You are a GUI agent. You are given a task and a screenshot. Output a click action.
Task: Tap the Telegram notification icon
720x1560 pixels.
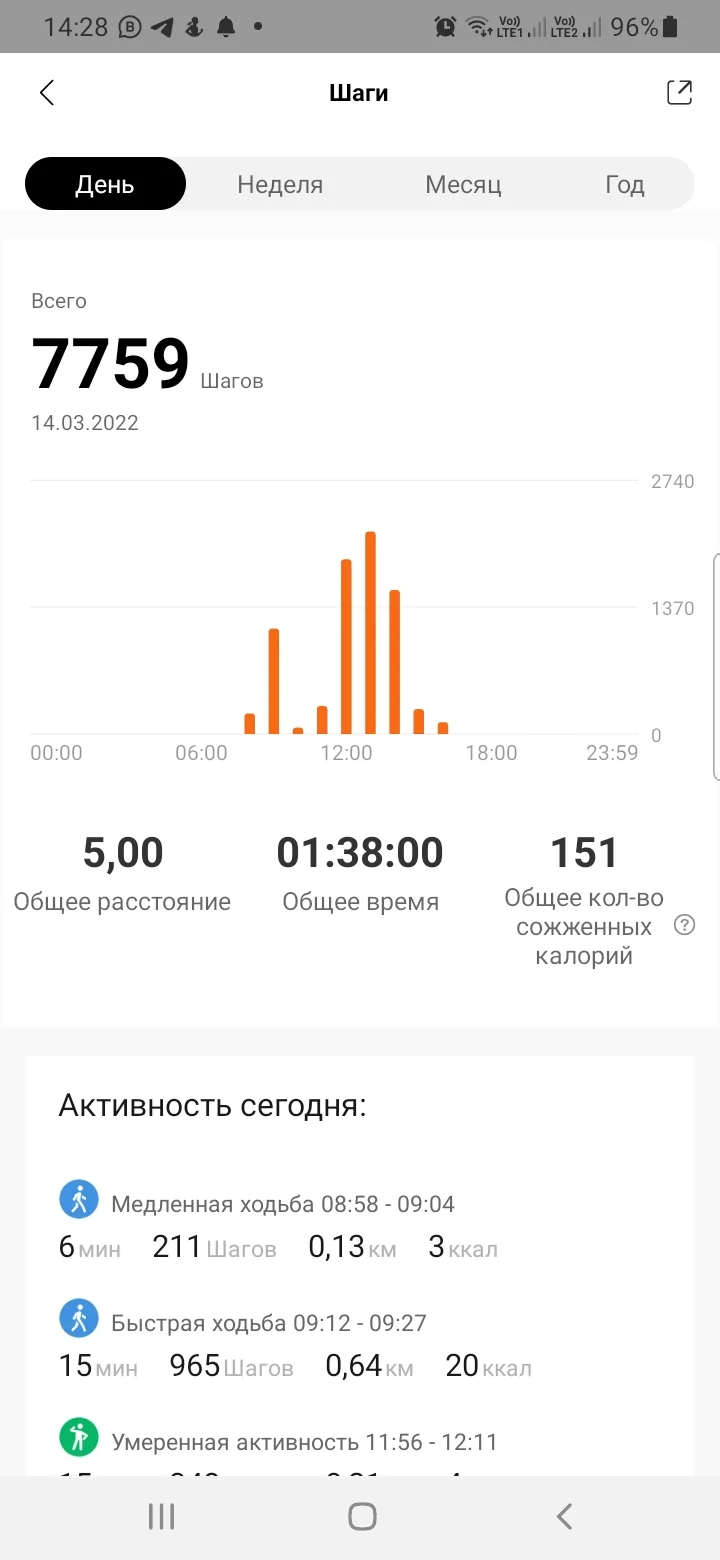pyautogui.click(x=162, y=27)
